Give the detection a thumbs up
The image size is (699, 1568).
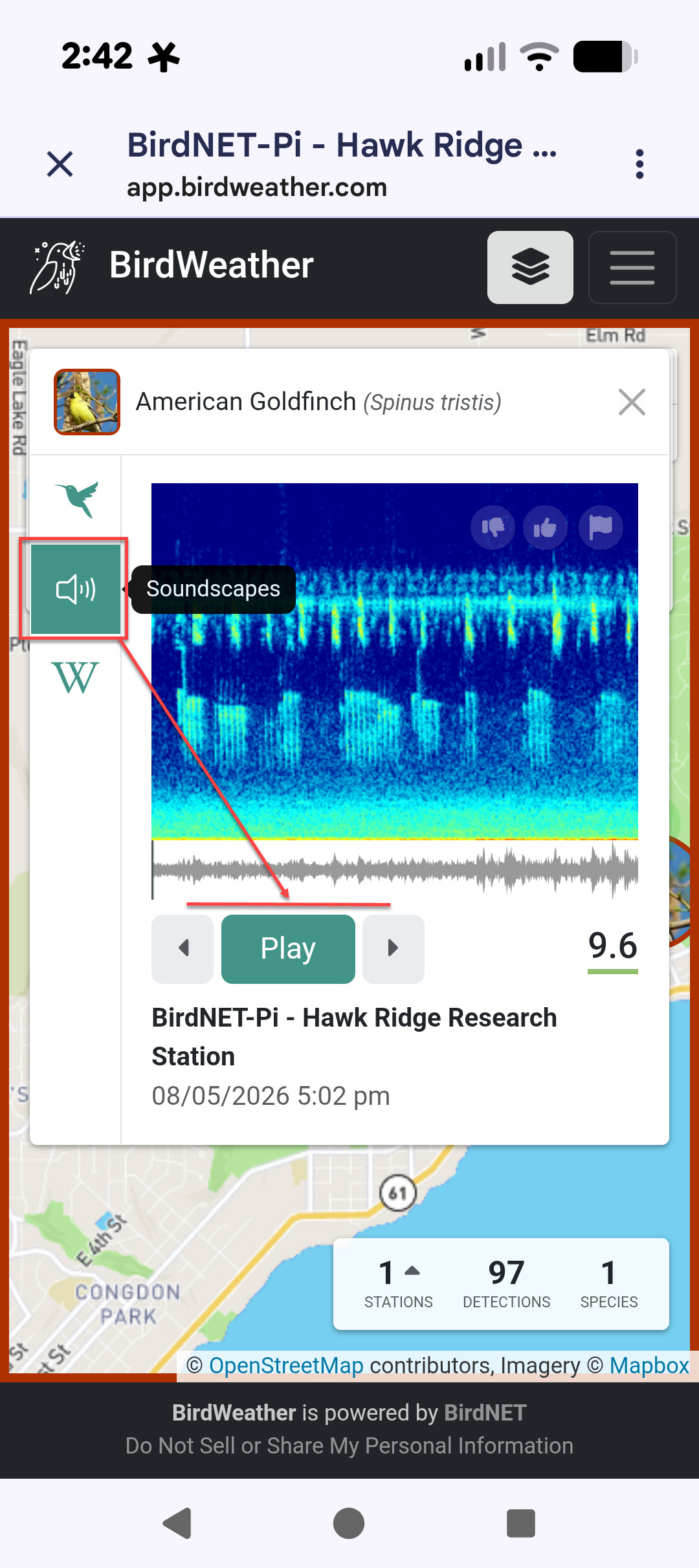point(545,527)
